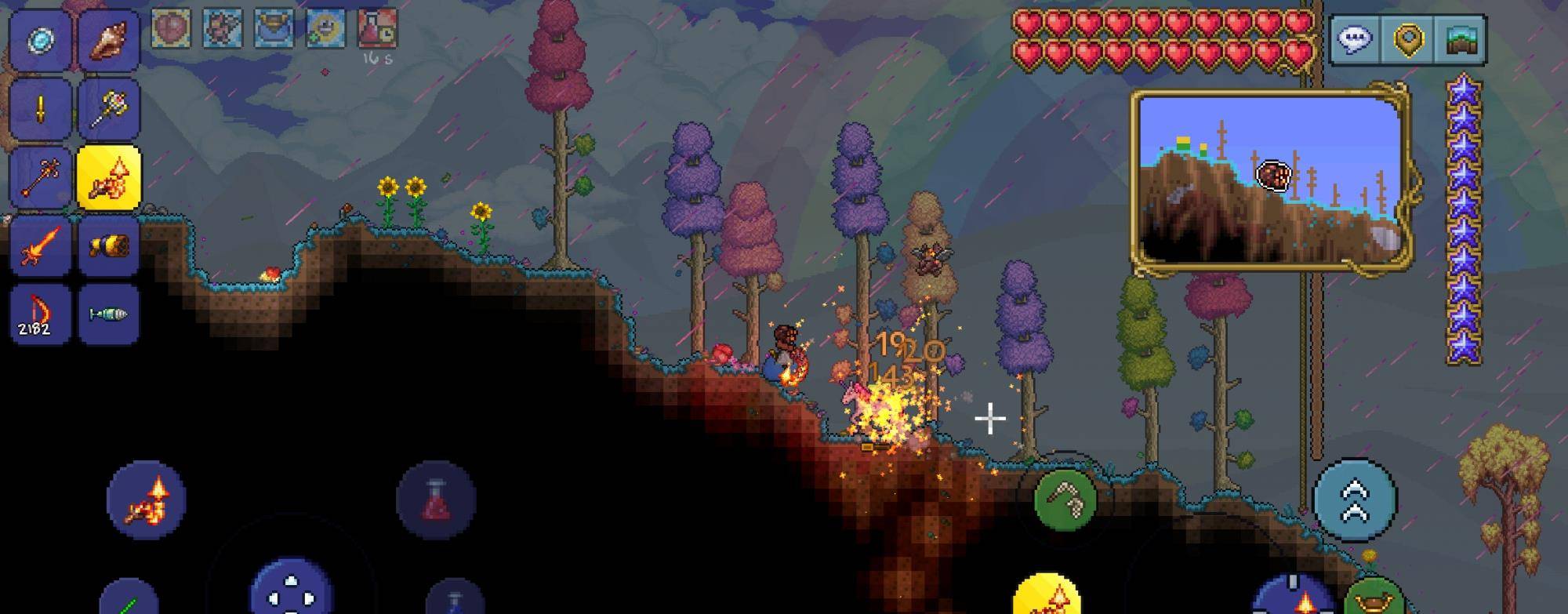This screenshot has width=1568, height=614.
Task: Tap the heart buff icon
Action: pos(171,29)
